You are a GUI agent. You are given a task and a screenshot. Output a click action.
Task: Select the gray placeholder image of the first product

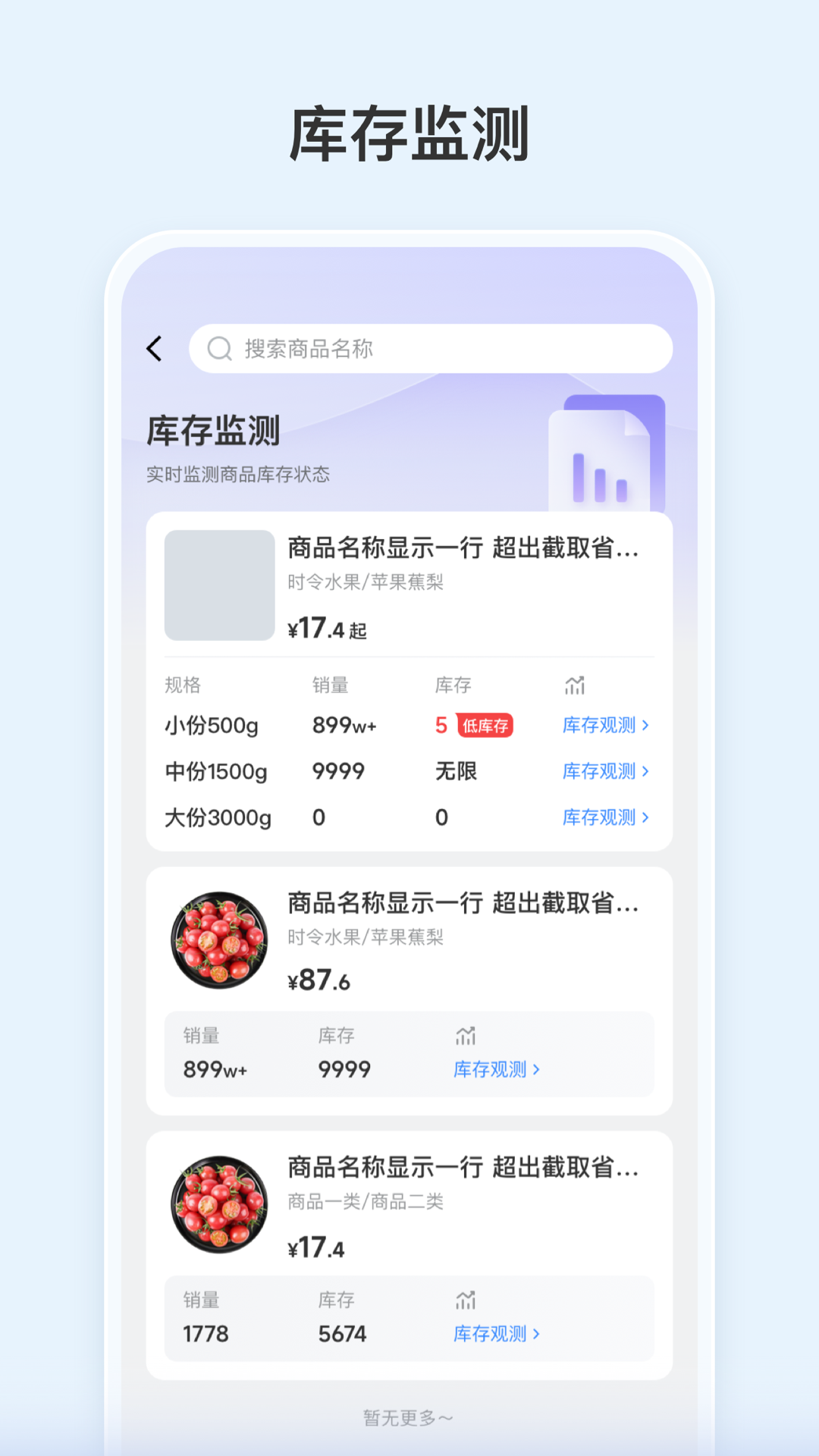[218, 585]
